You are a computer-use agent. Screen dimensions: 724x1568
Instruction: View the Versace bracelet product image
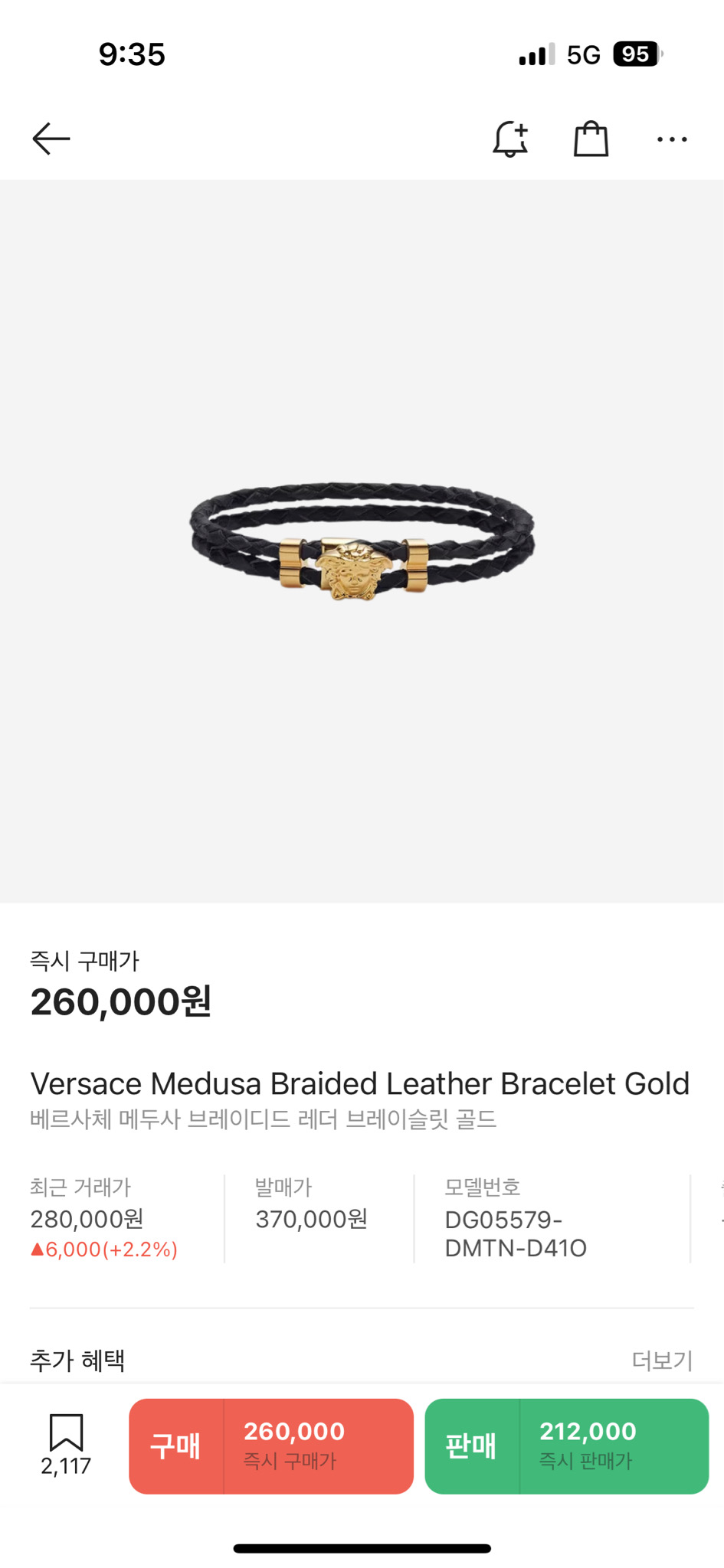[x=362, y=541]
